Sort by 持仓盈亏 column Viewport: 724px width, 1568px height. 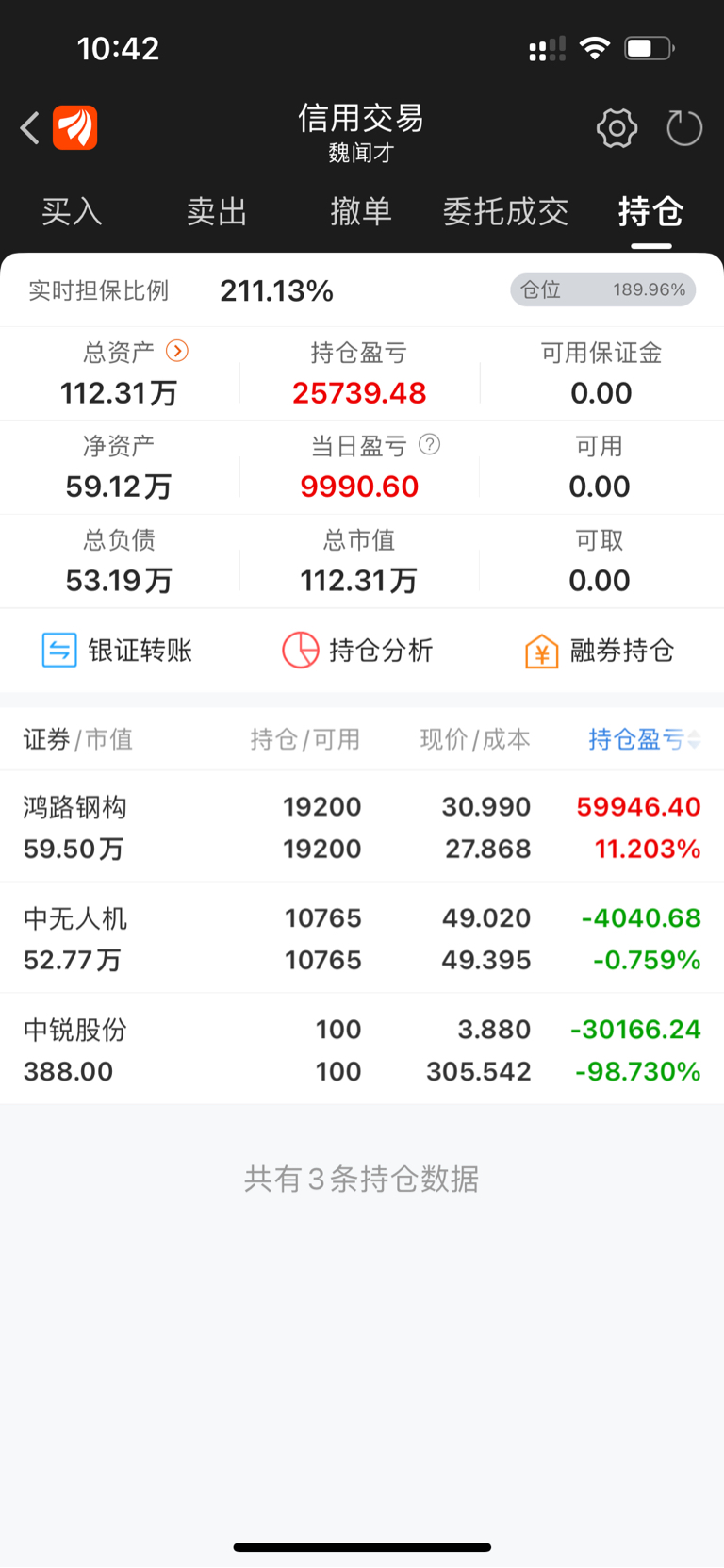click(645, 739)
